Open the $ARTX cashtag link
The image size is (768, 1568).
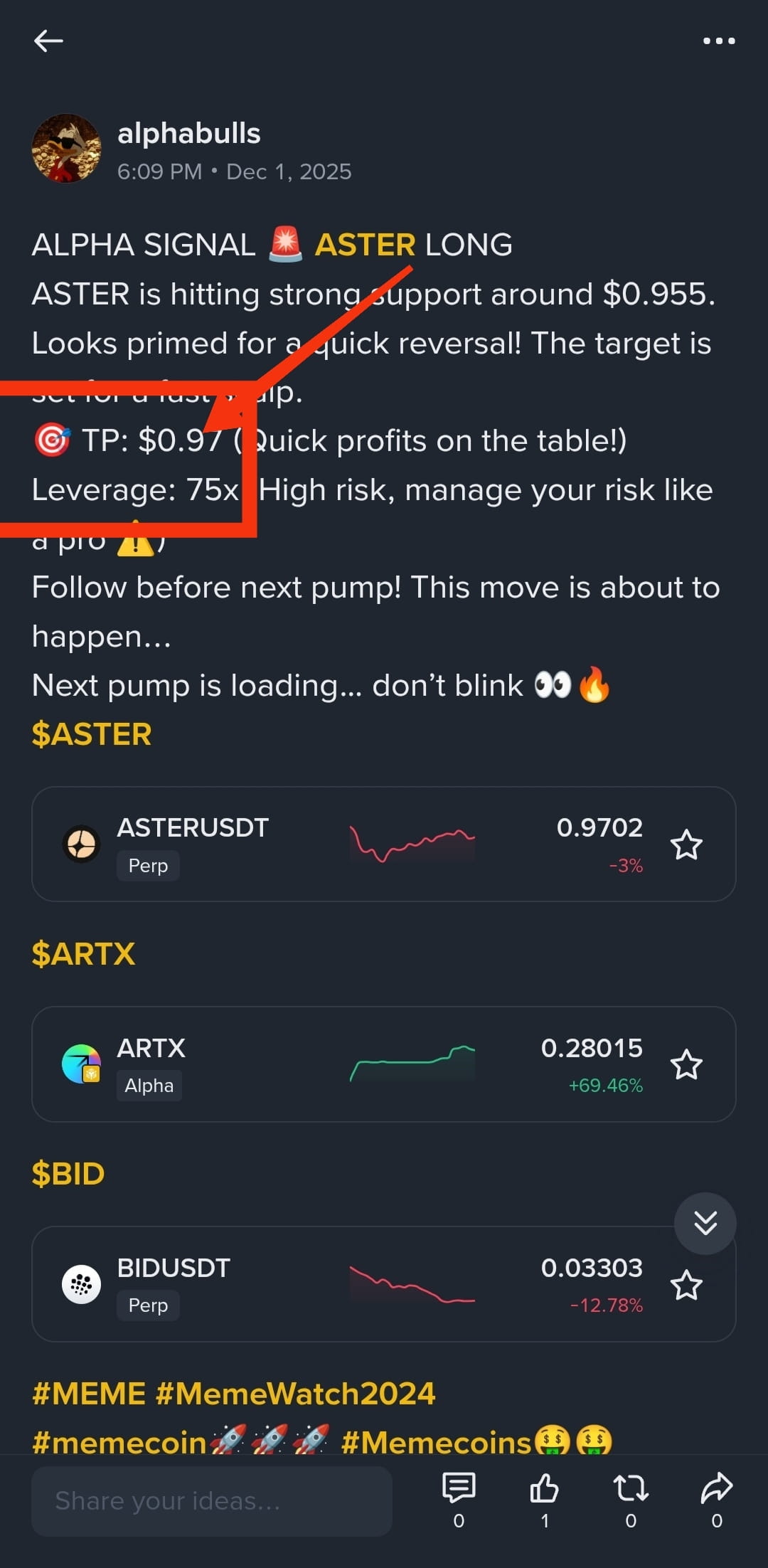tap(83, 954)
